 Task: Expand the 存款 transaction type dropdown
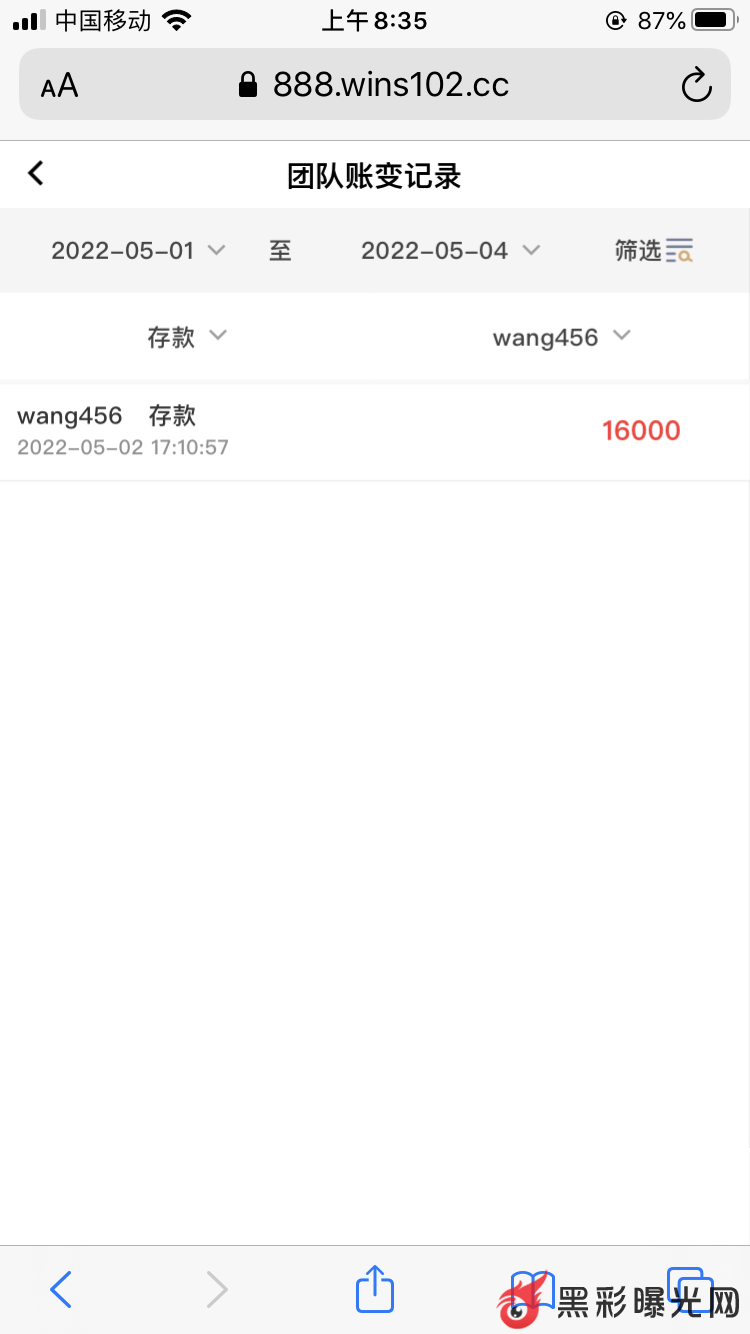[x=187, y=337]
